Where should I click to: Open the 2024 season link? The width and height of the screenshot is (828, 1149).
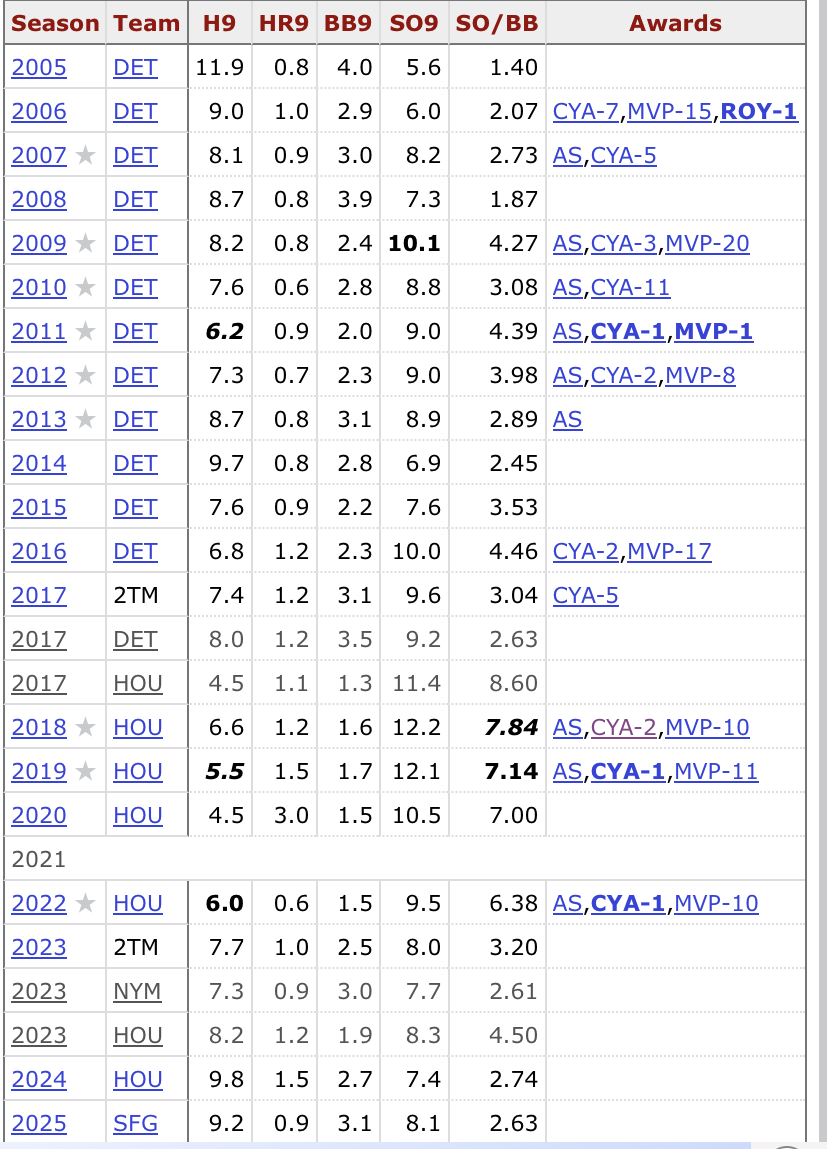[x=39, y=1080]
